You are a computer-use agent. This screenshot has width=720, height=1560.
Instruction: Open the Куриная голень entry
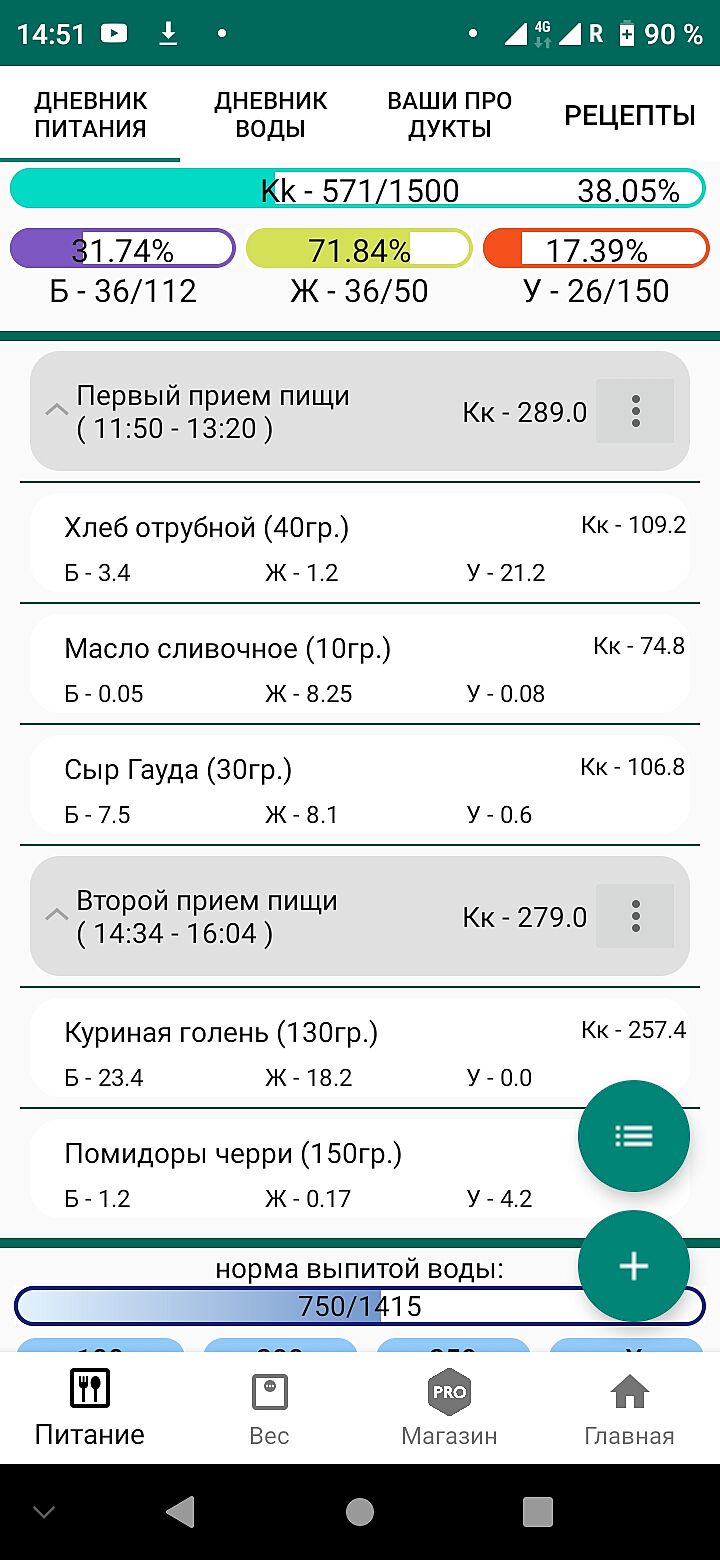pos(300,1050)
